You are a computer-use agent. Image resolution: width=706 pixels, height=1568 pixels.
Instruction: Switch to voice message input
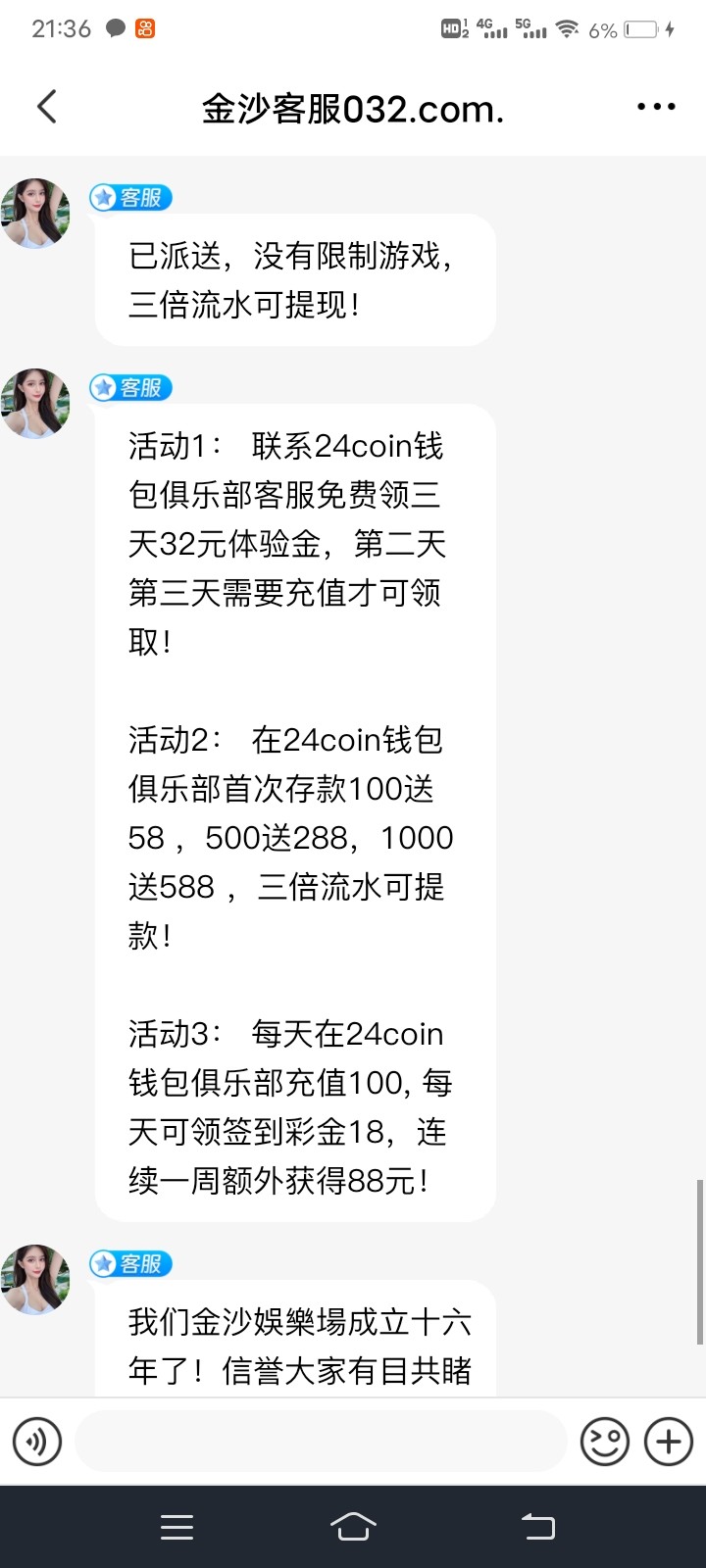(37, 1442)
